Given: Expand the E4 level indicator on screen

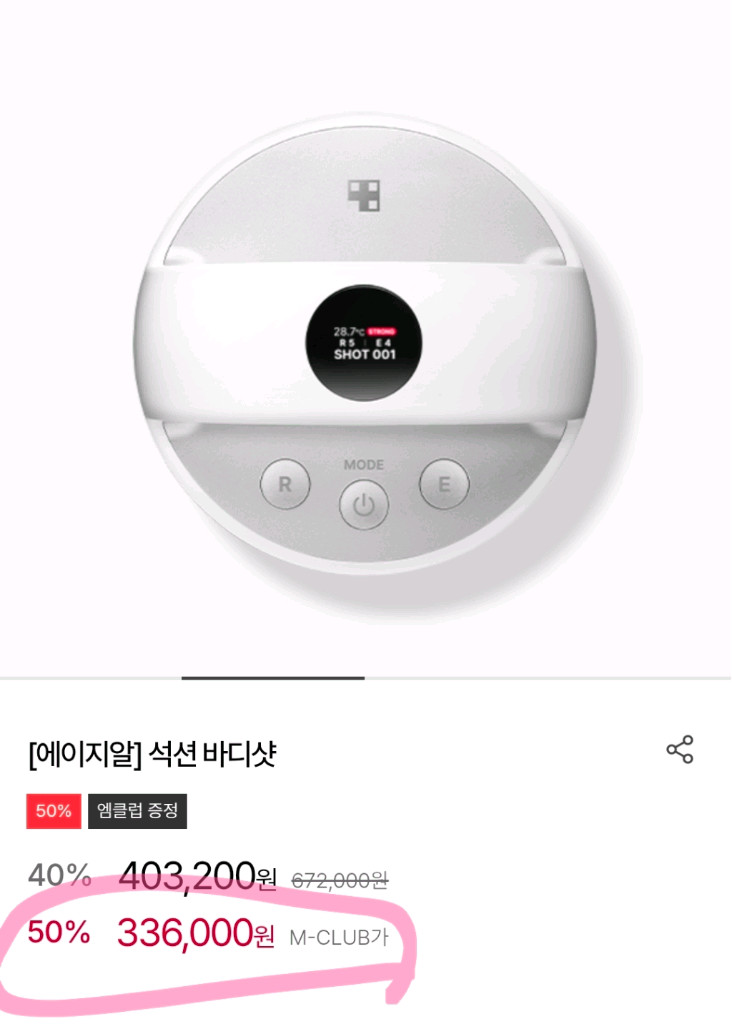Looking at the screenshot, I should click(384, 344).
